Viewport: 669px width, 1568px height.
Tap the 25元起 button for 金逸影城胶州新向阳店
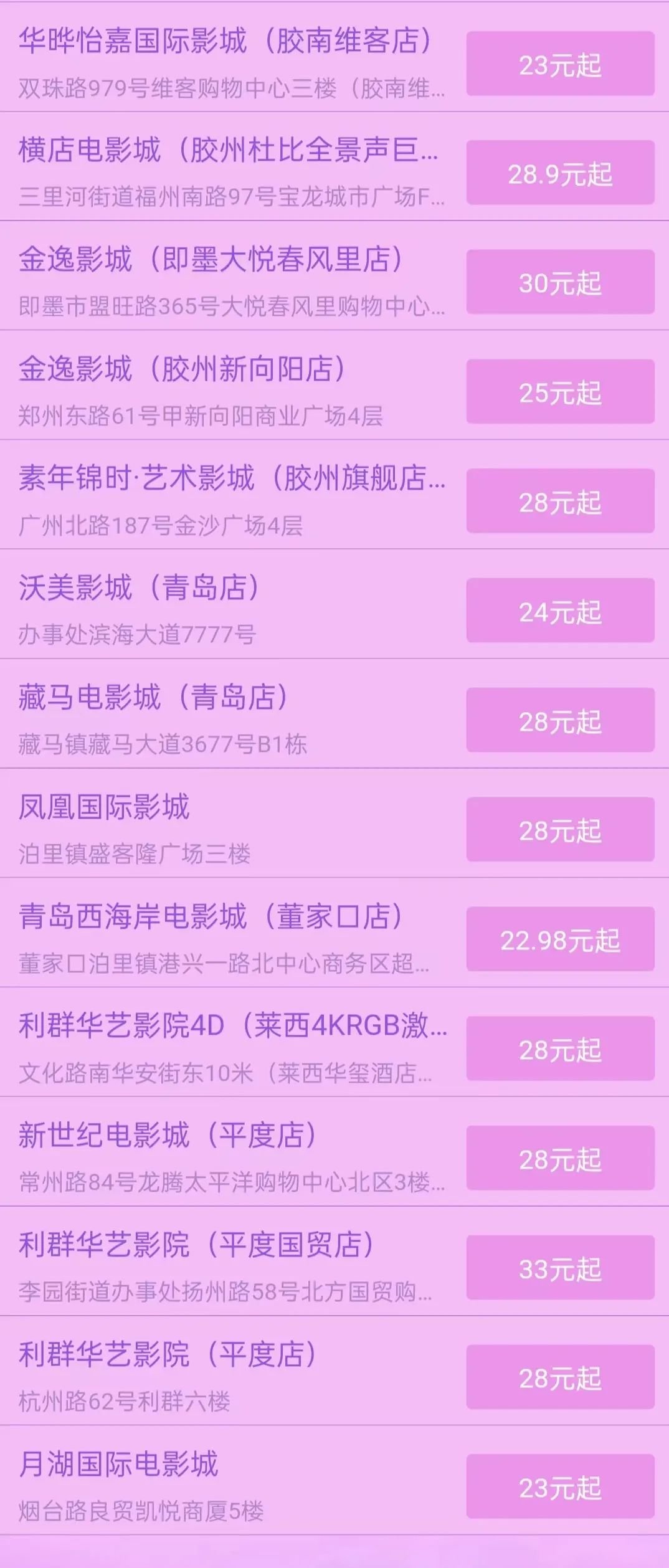tap(560, 392)
